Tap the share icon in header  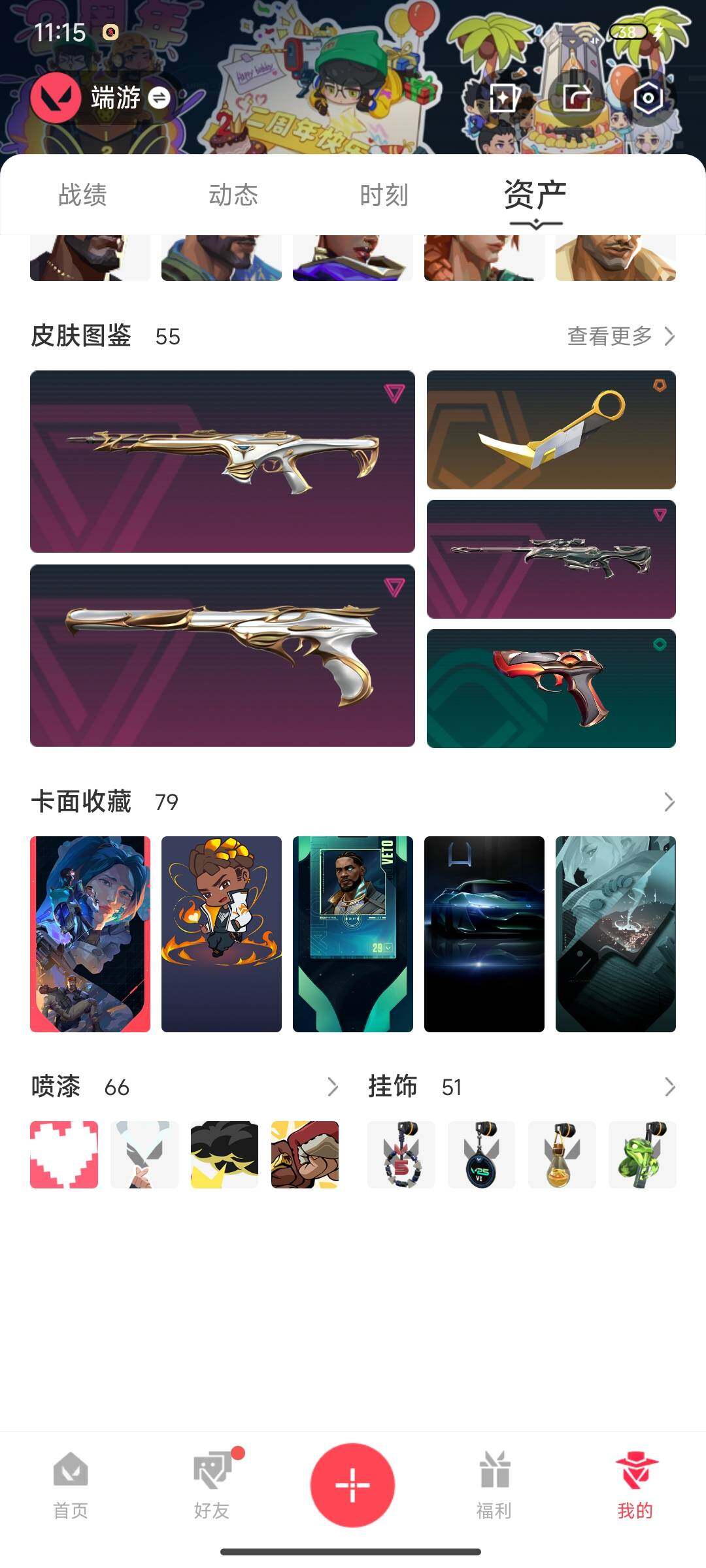[577, 99]
